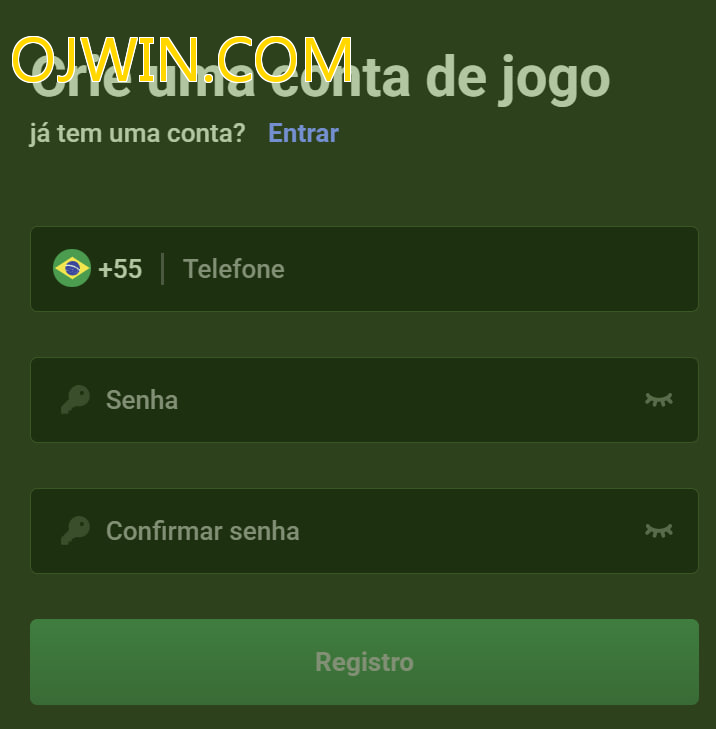The height and width of the screenshot is (729, 716).
Task: Focus the Telefone input field
Action: click(x=430, y=269)
